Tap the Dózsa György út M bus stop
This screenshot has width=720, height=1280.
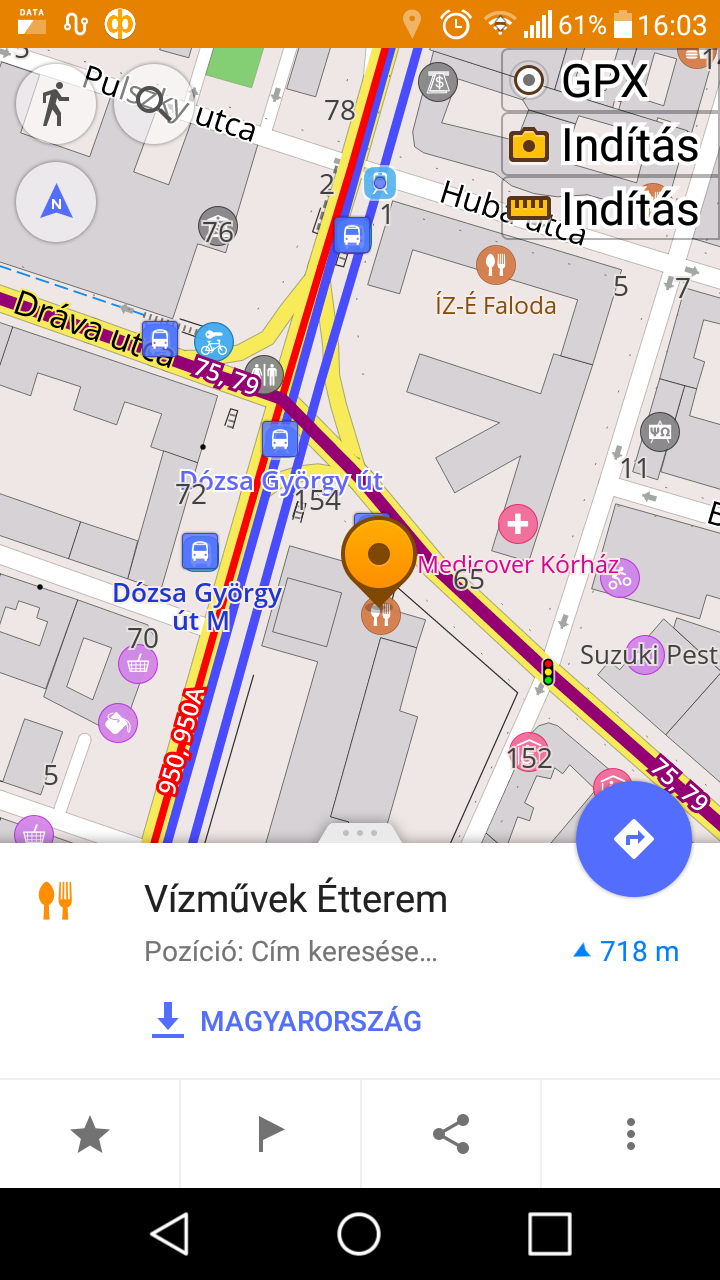pyautogui.click(x=200, y=551)
